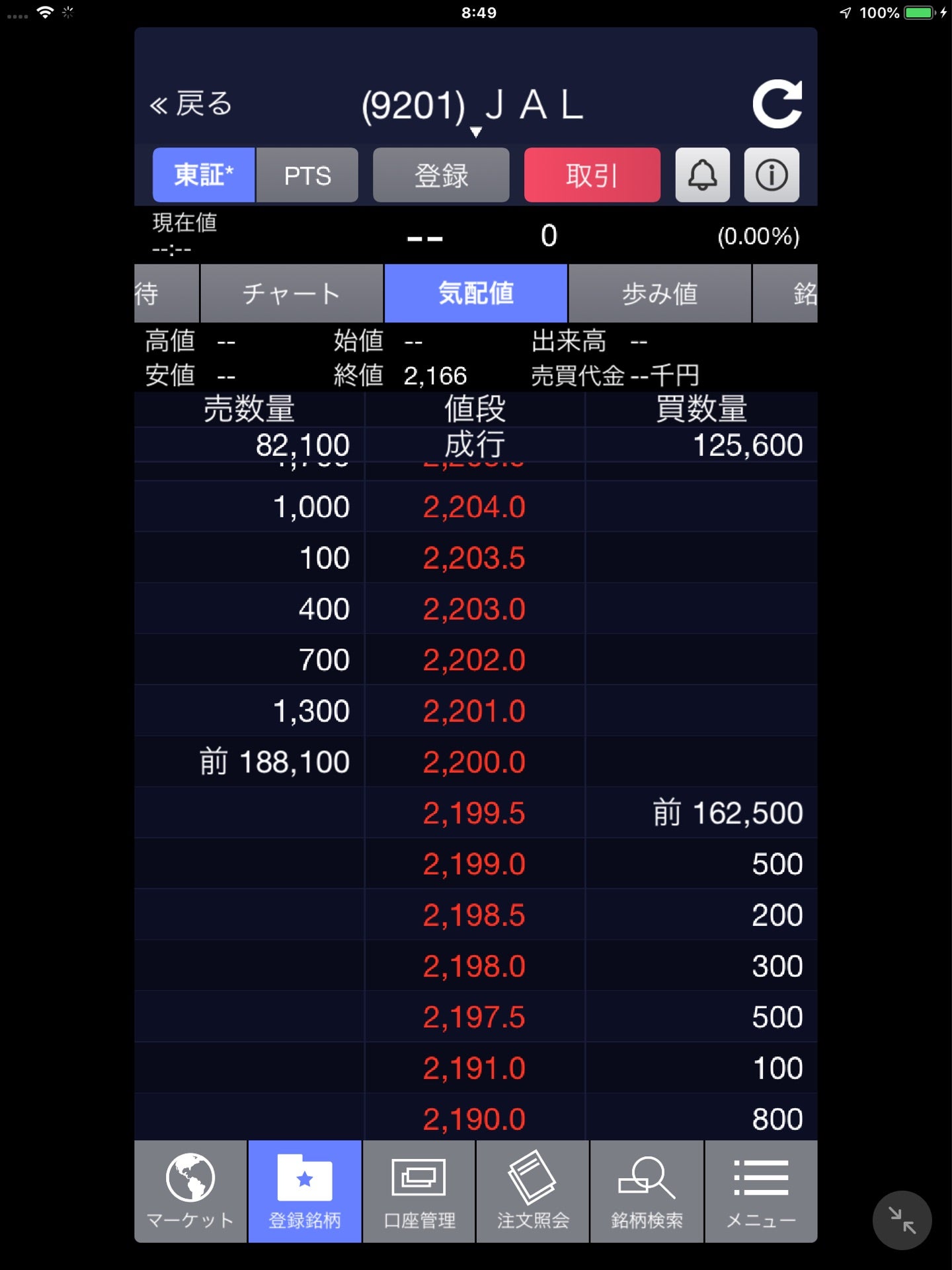Select the 2,200.0 price row
Screen dimensions: 952x1270
[475, 761]
